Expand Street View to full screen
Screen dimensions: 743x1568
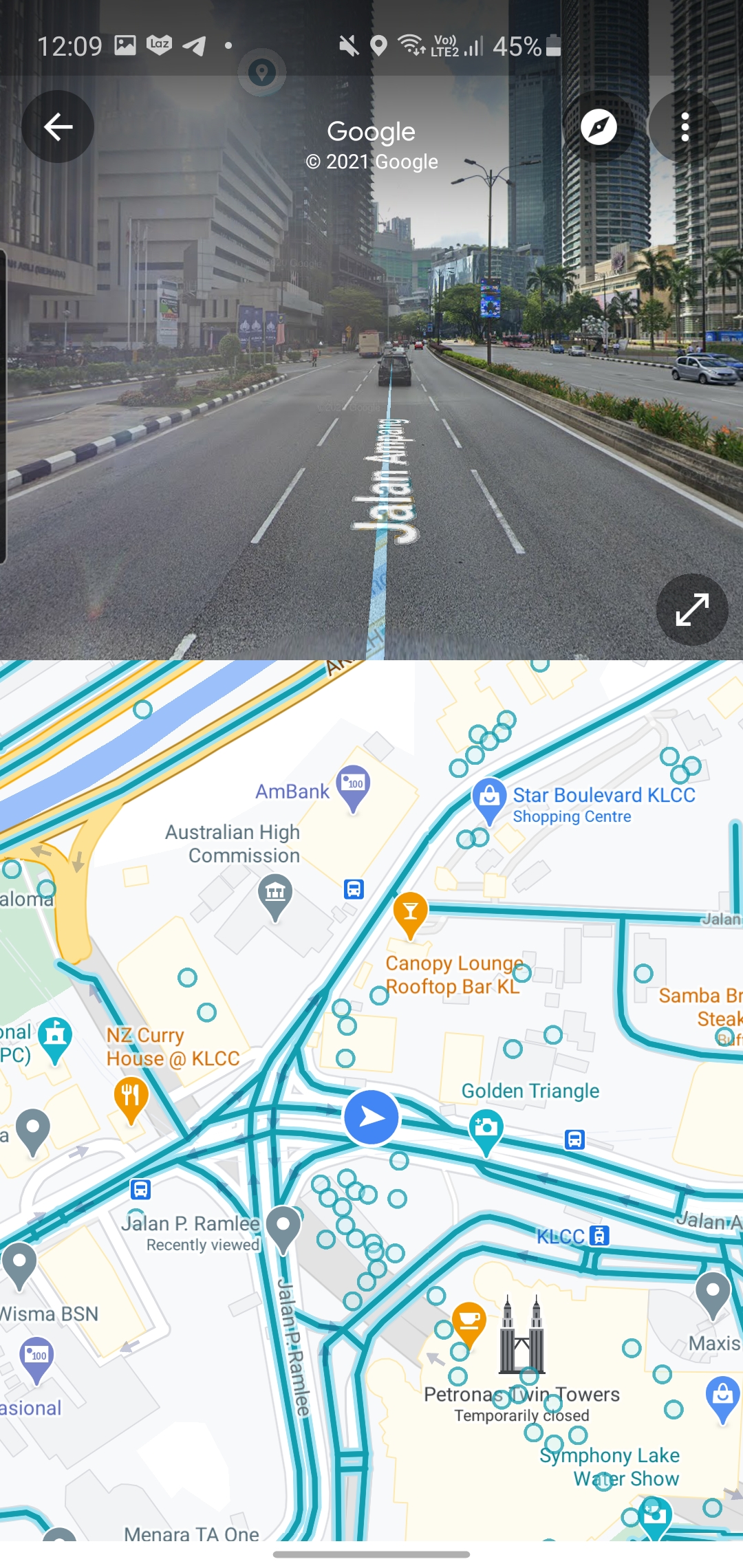point(691,609)
